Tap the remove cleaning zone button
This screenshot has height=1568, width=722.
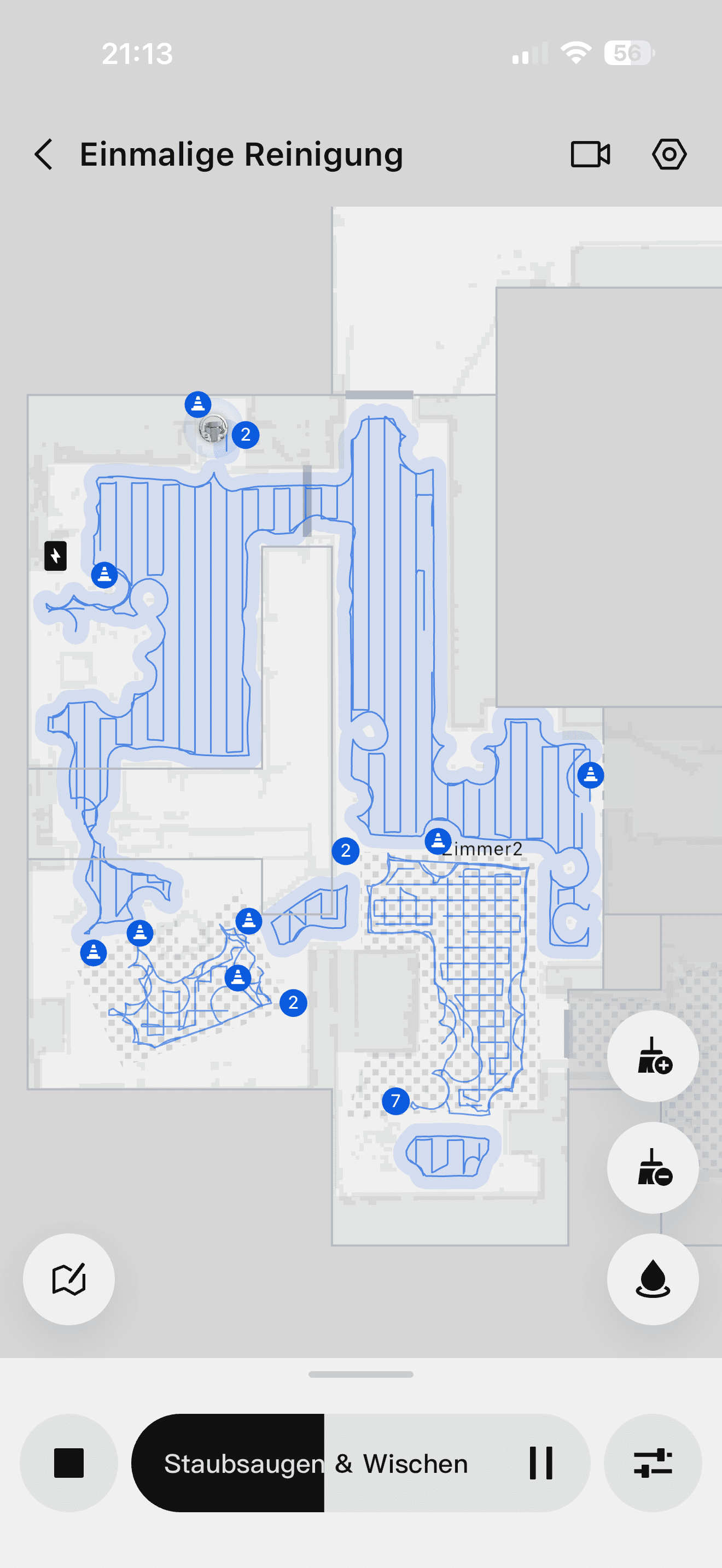(653, 1167)
